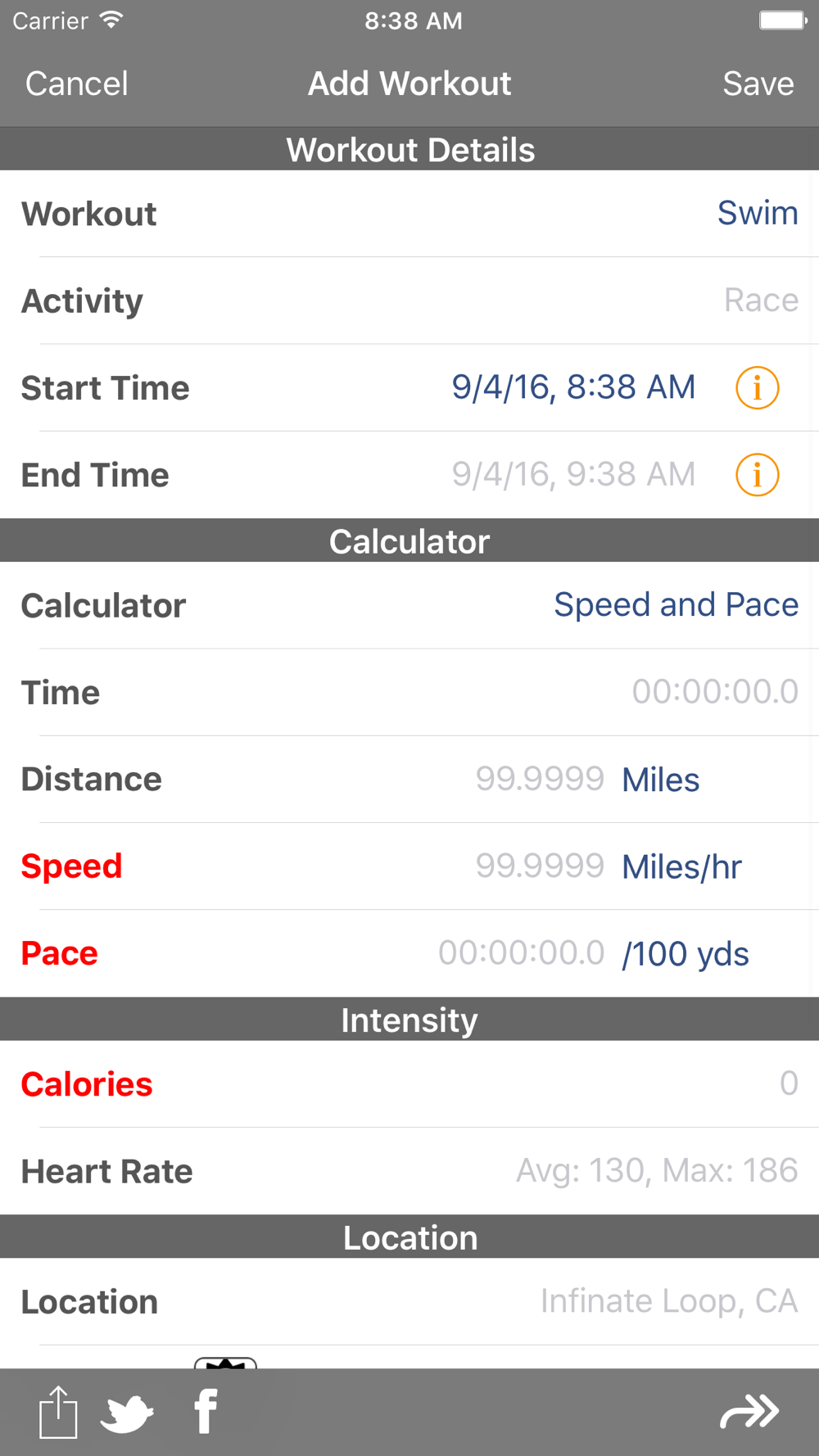Select the Activity row
The height and width of the screenshot is (1456, 819).
(x=409, y=301)
